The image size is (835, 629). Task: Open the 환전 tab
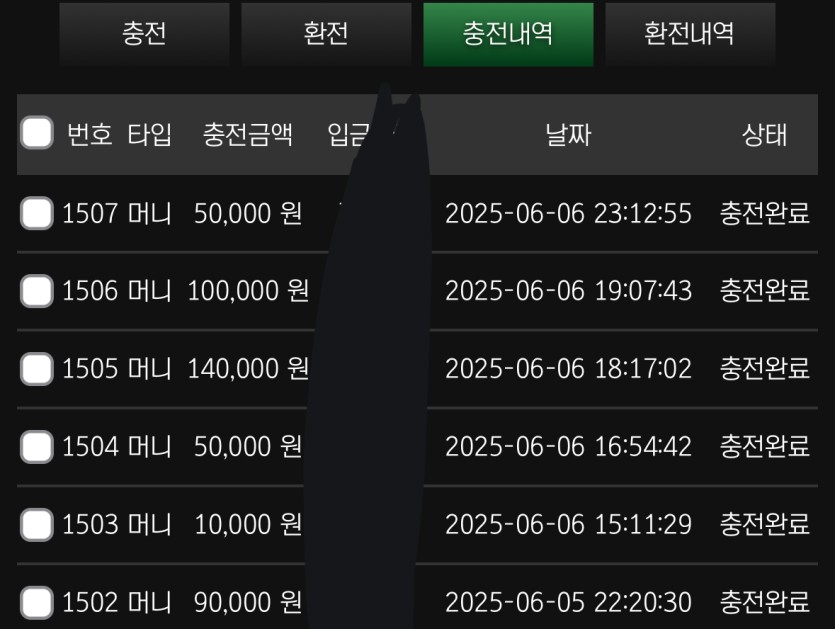pos(326,34)
